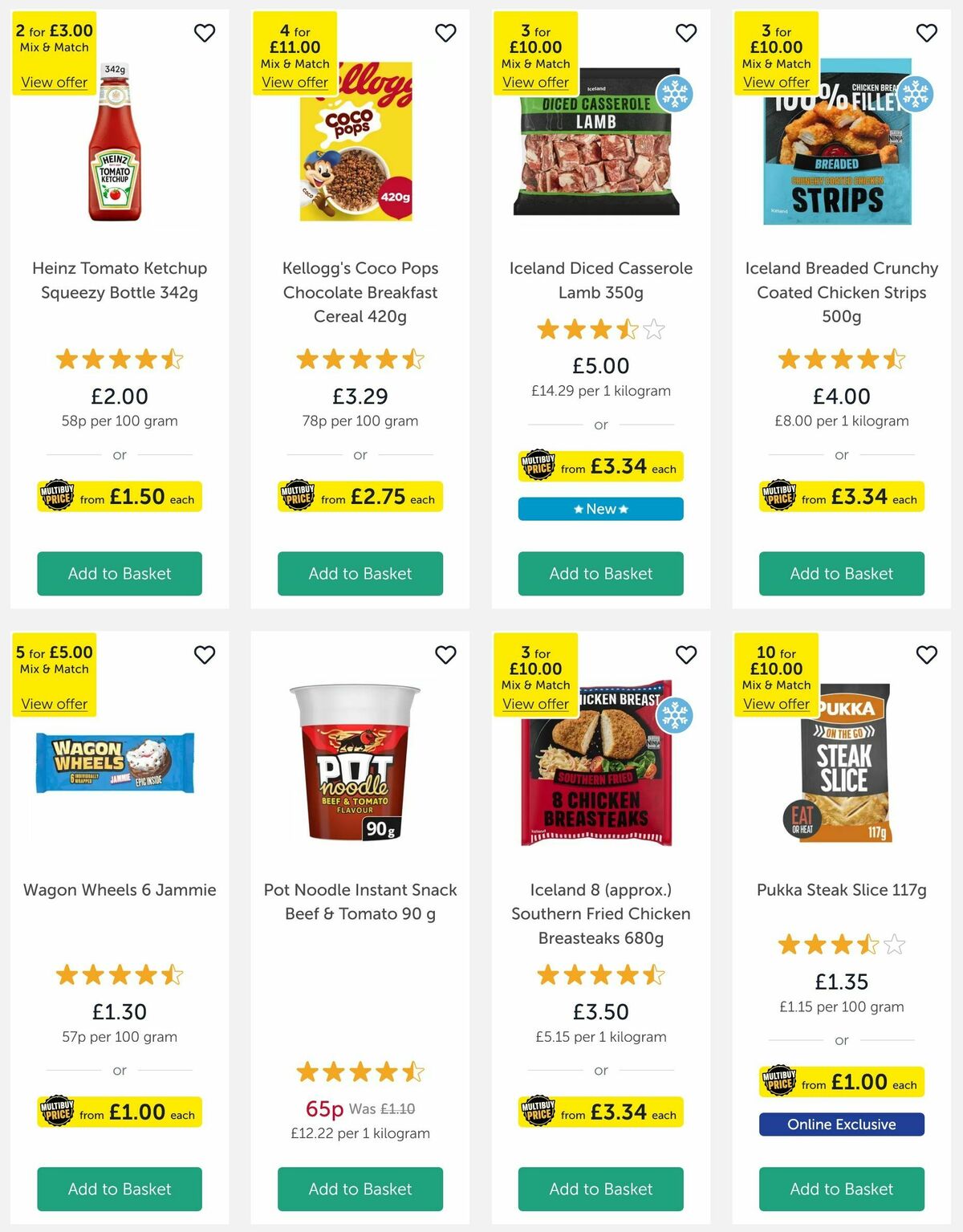The image size is (963, 1232).
Task: Click the heart icon on Kellogg's Coco Pops
Action: pyautogui.click(x=445, y=33)
